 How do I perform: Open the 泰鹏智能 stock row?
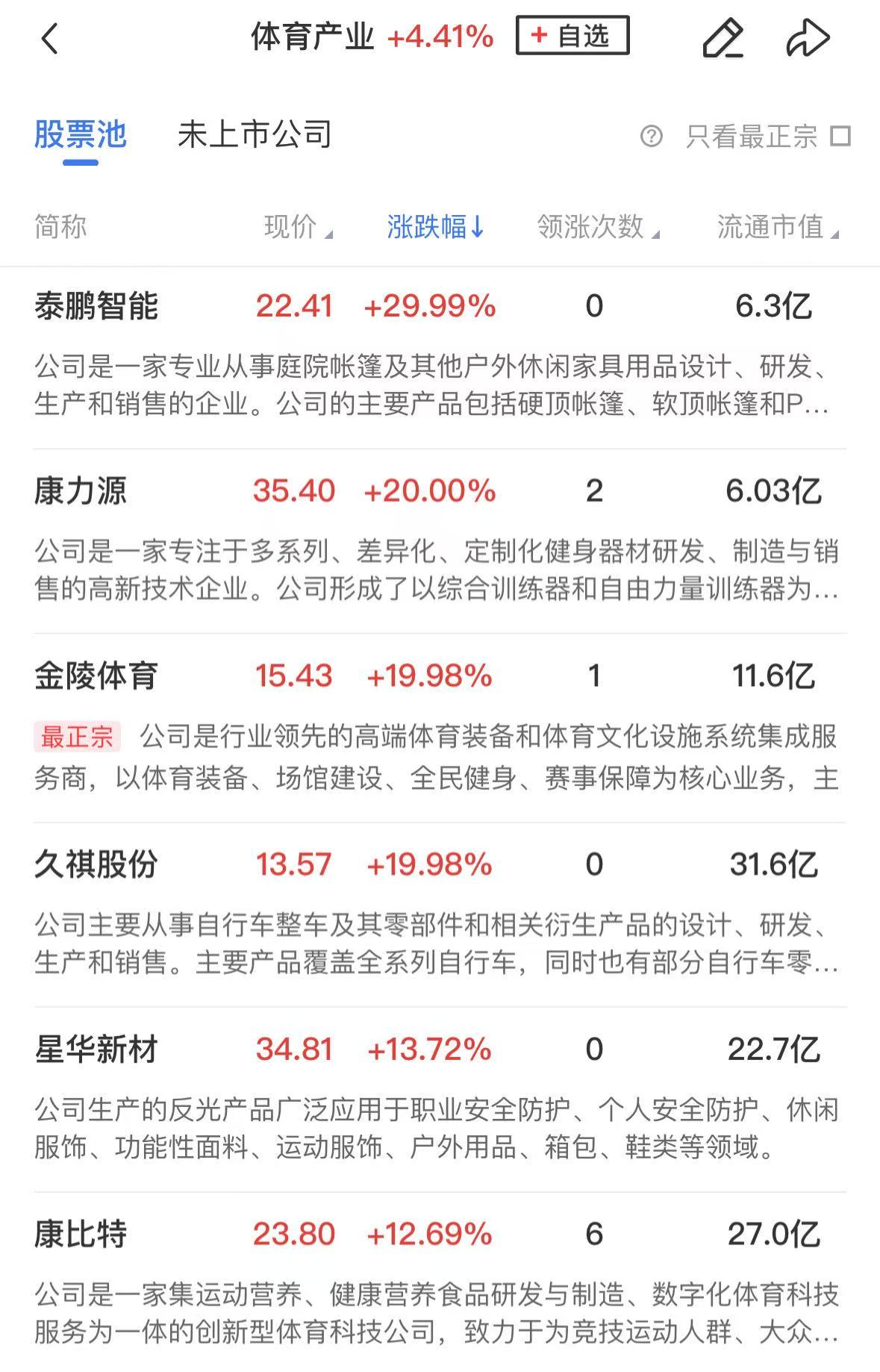coord(96,306)
